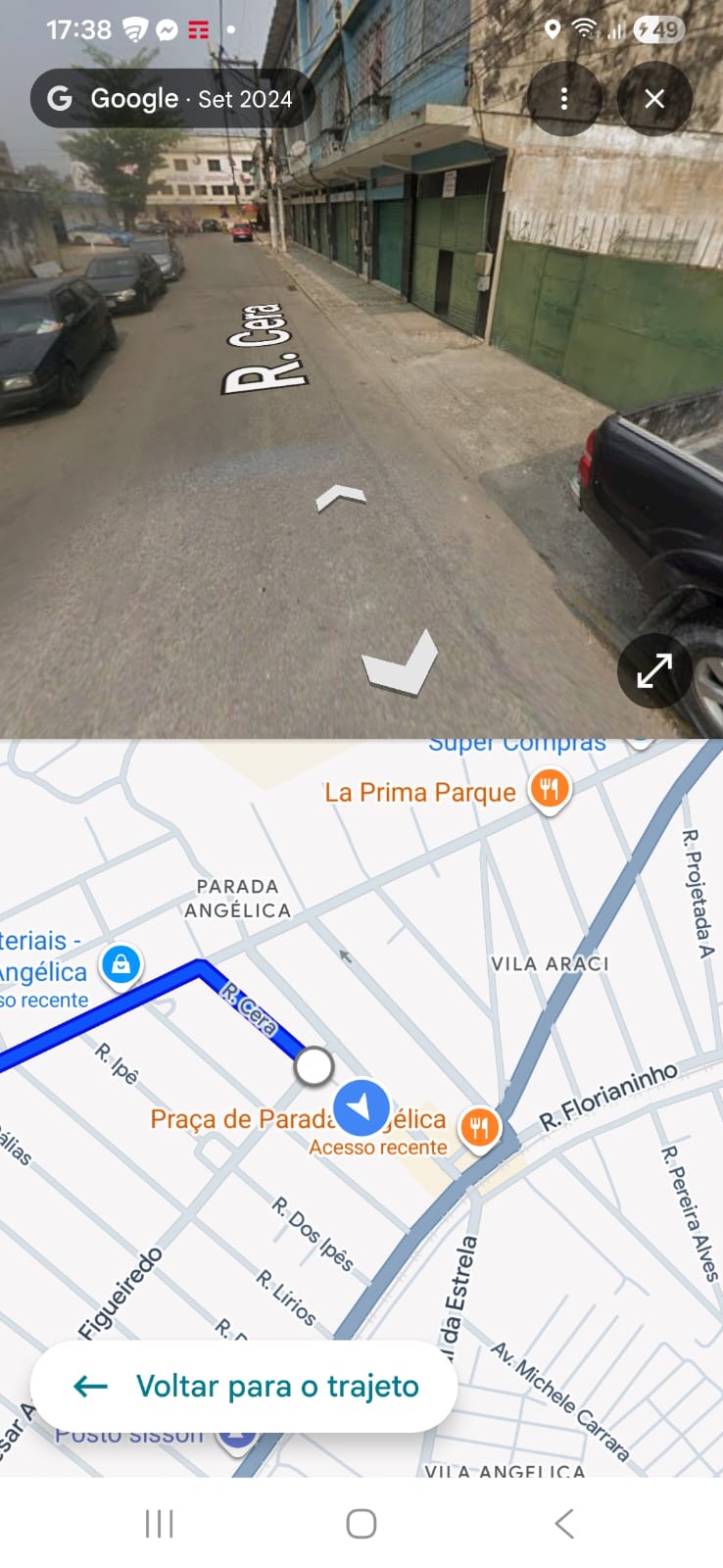The height and width of the screenshot is (1568, 723).
Task: Expand Street View to full screen
Action: (654, 671)
